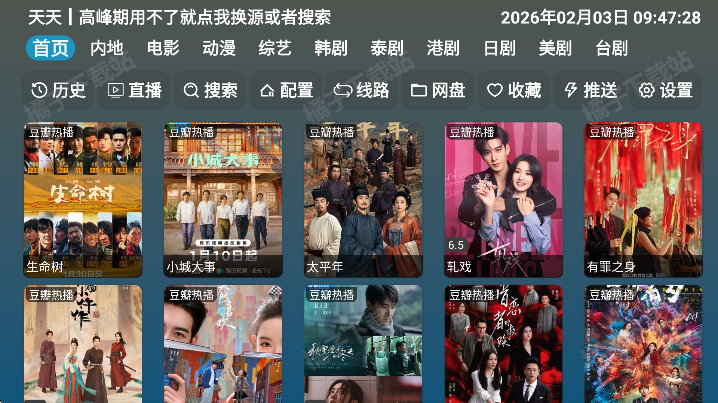Switch to the 韩剧 tab
The height and width of the screenshot is (403, 718).
point(330,48)
